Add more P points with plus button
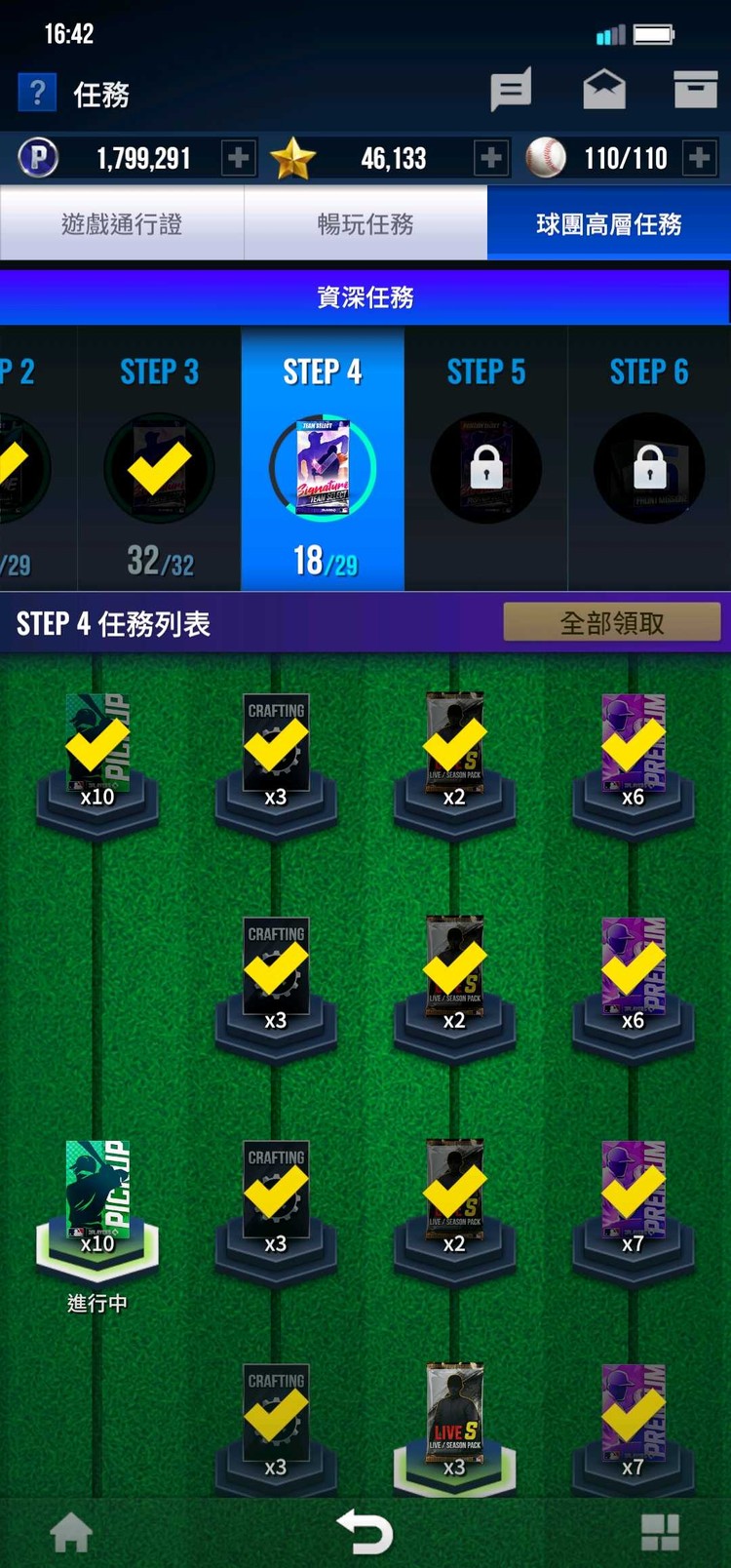This screenshot has height=1568, width=731. coord(238,158)
